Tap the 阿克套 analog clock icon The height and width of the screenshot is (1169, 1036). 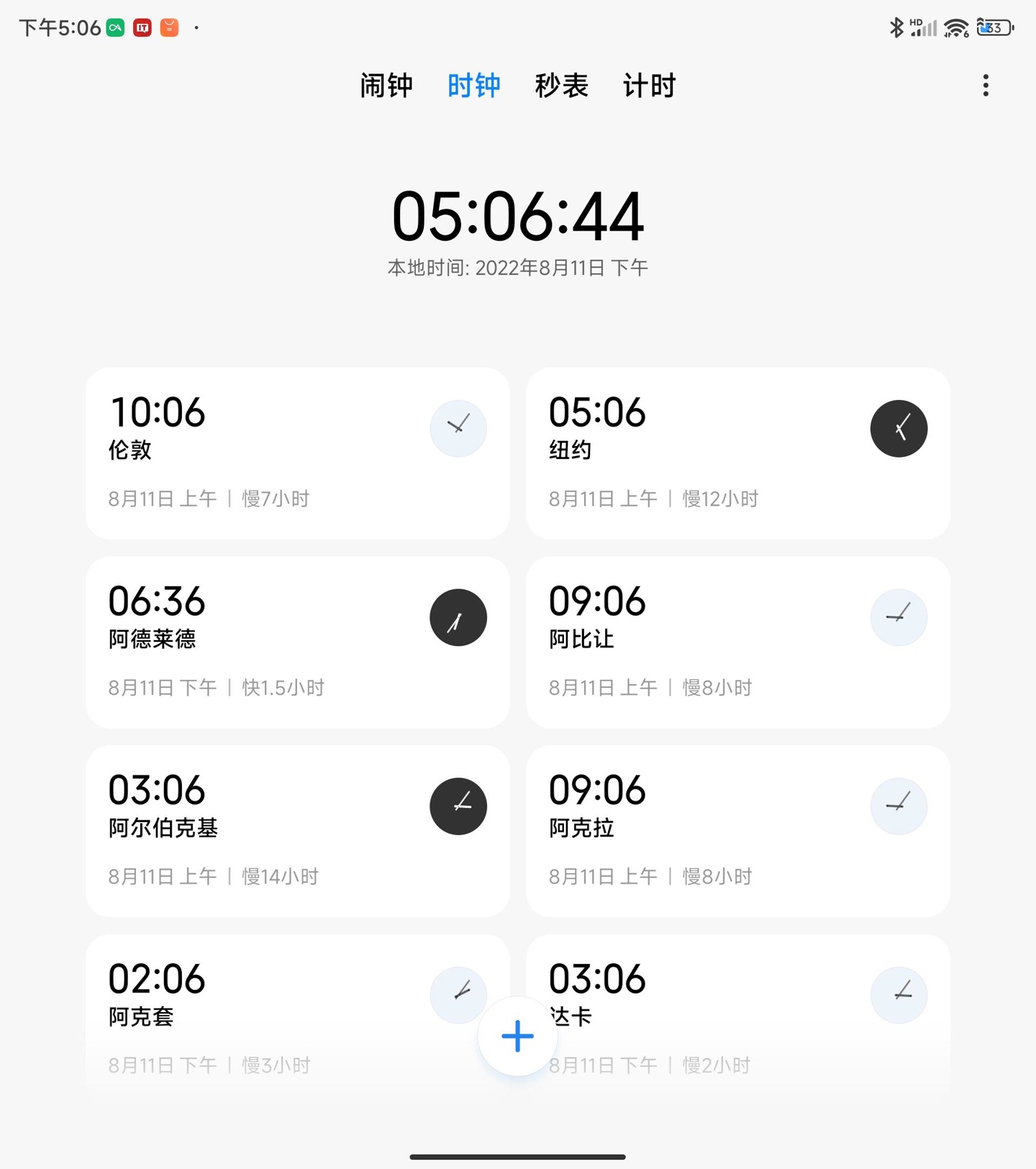(458, 995)
